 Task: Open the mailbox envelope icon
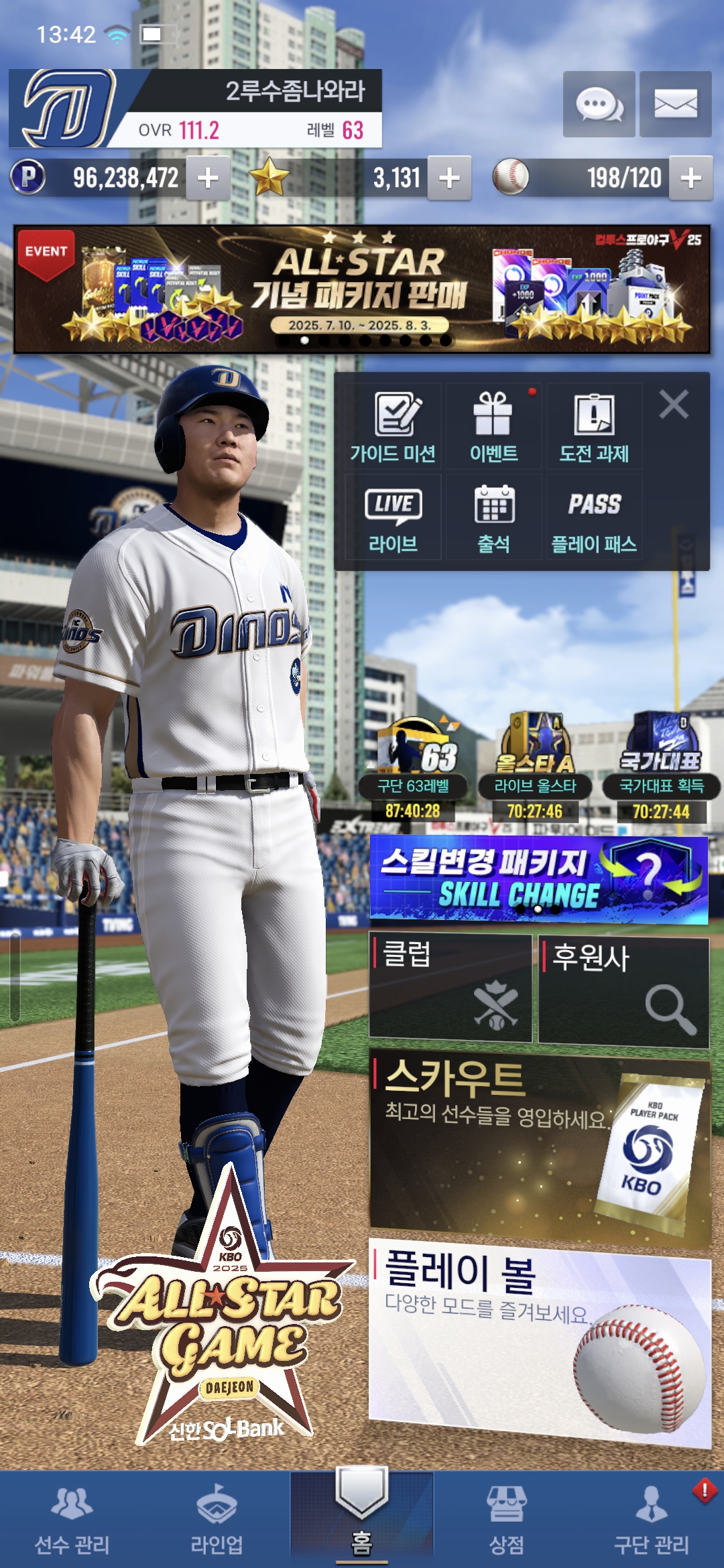click(675, 105)
